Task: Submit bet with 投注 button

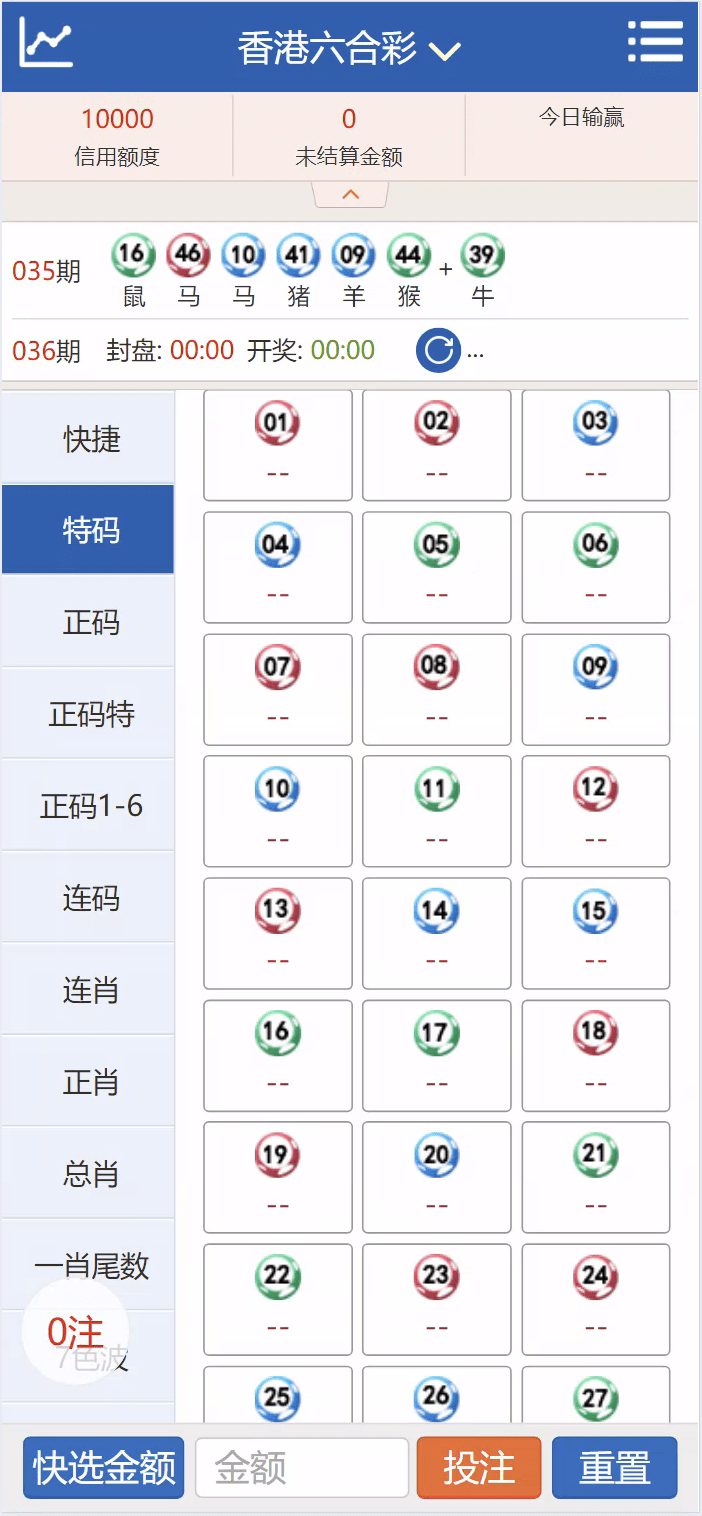Action: pos(479,1468)
